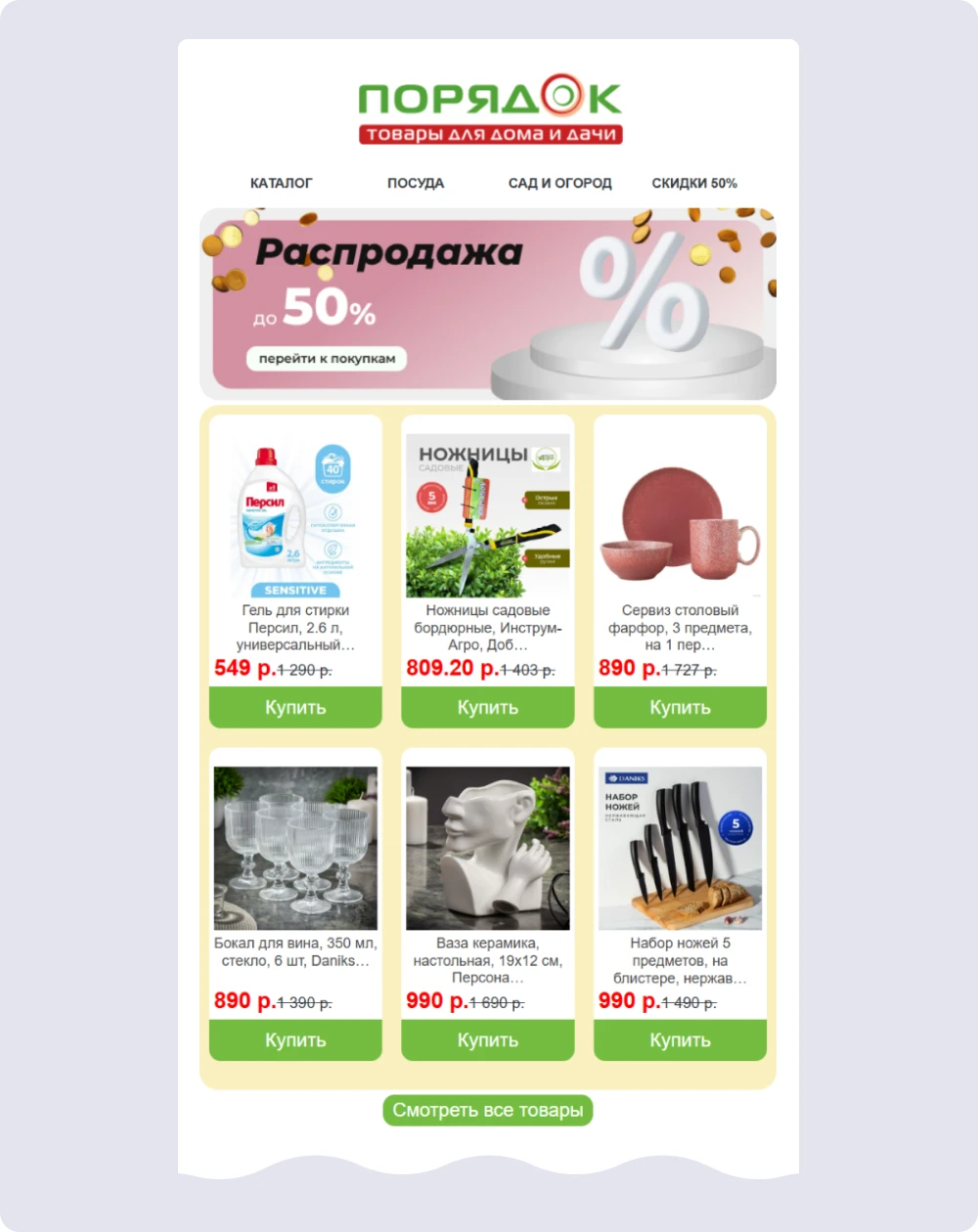Open the Каталог menu link

coord(281,183)
